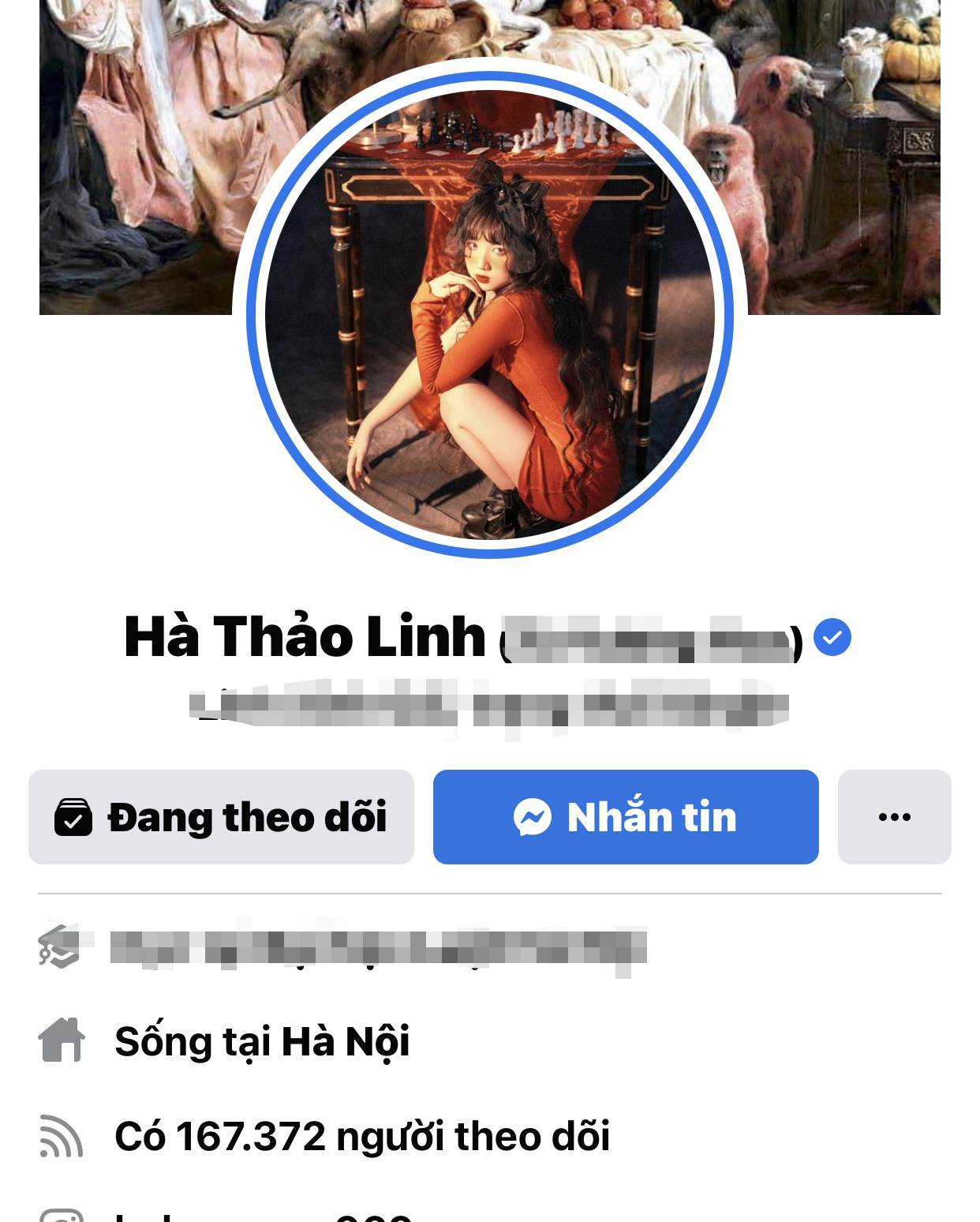Open the three-dots more options button
Viewport: 980px width, 1222px height.
click(x=894, y=817)
